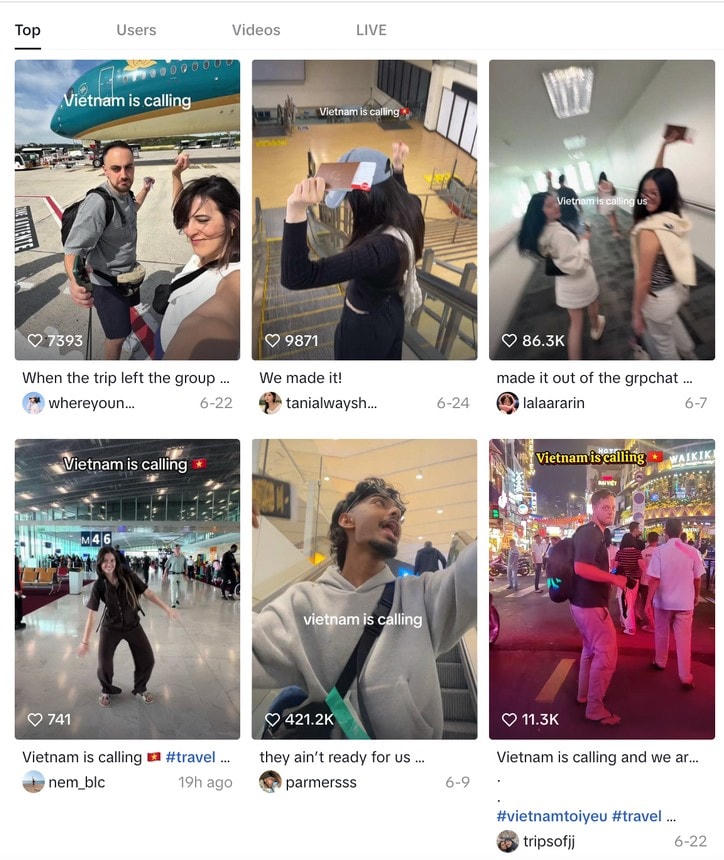This screenshot has height=860, width=724.
Task: Open the LIVE tab
Action: [x=371, y=29]
